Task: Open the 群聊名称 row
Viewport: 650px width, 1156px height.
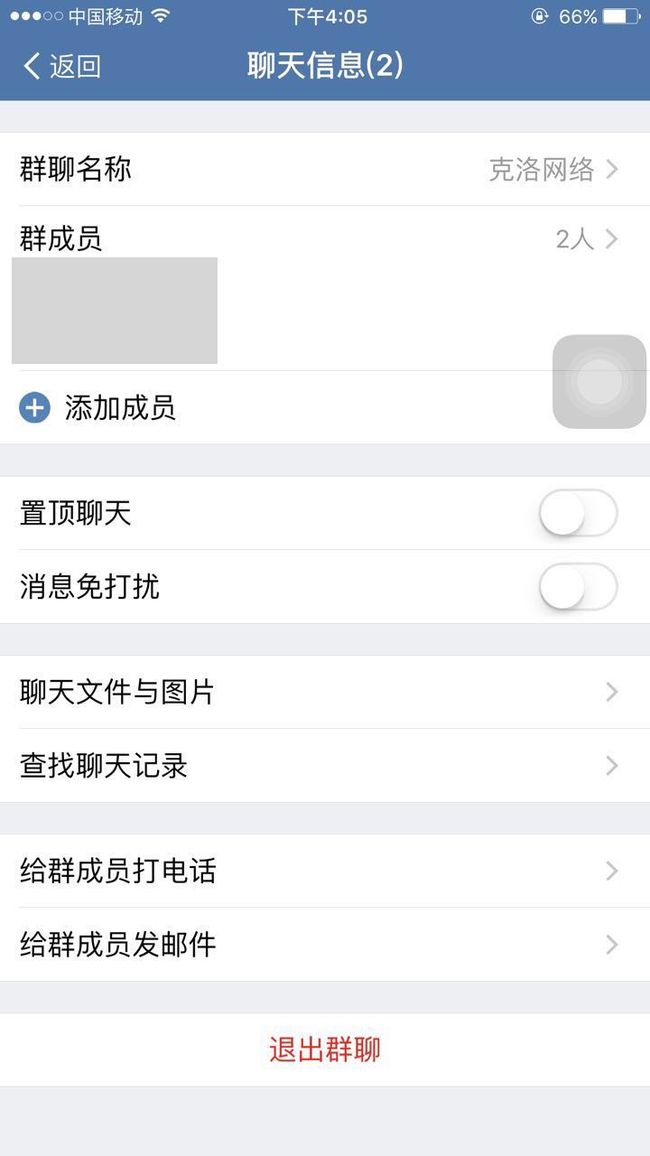Action: 325,170
